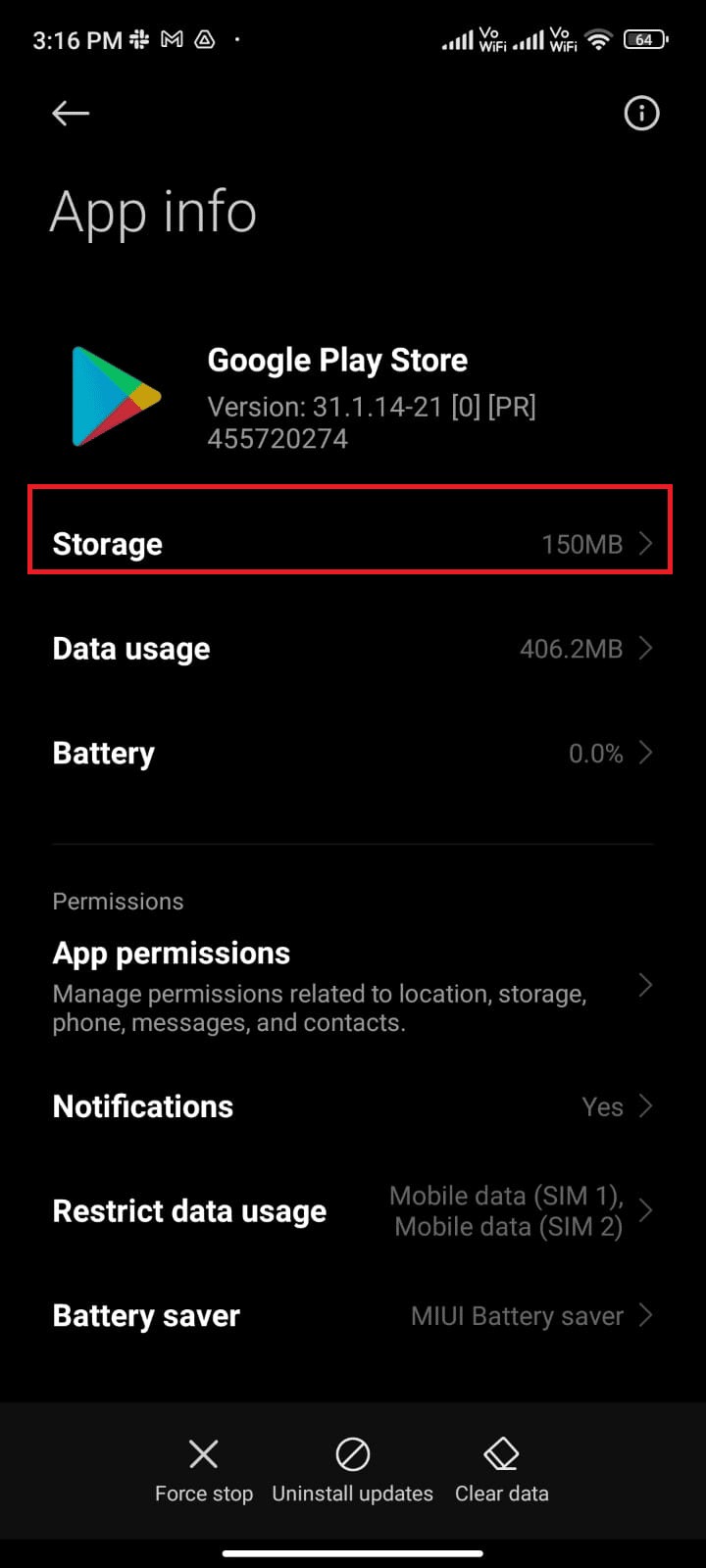Tap the 0.0% battery usage value
The image size is (706, 1568).
pyautogui.click(x=595, y=753)
